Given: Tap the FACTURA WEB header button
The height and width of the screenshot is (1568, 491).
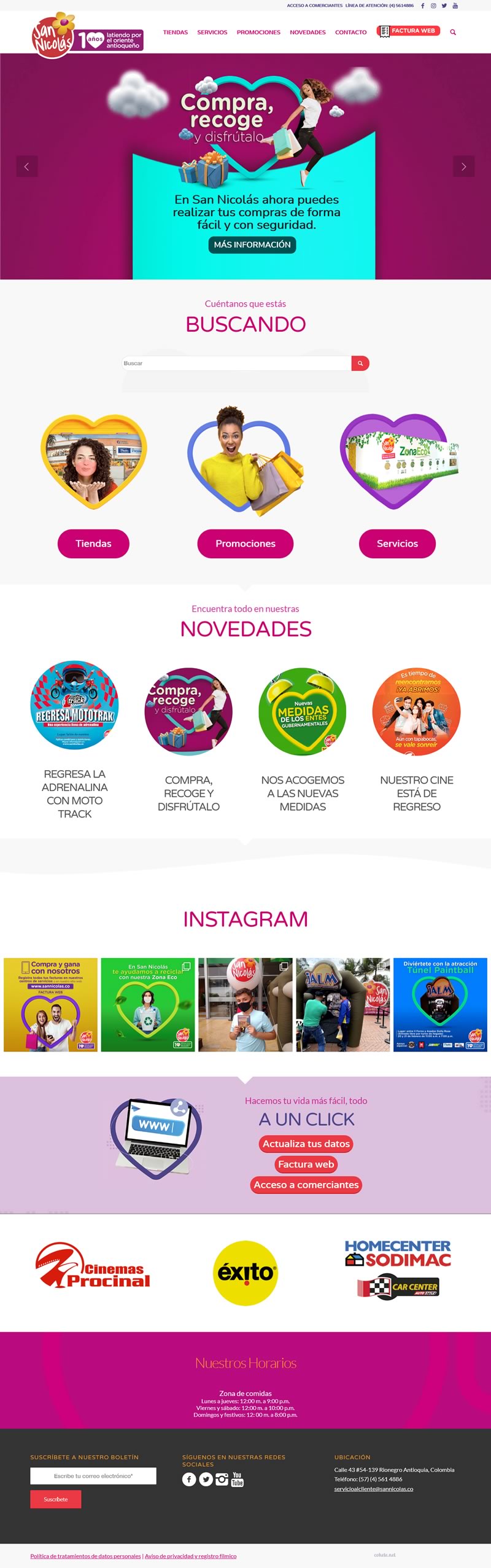Looking at the screenshot, I should 409,31.
